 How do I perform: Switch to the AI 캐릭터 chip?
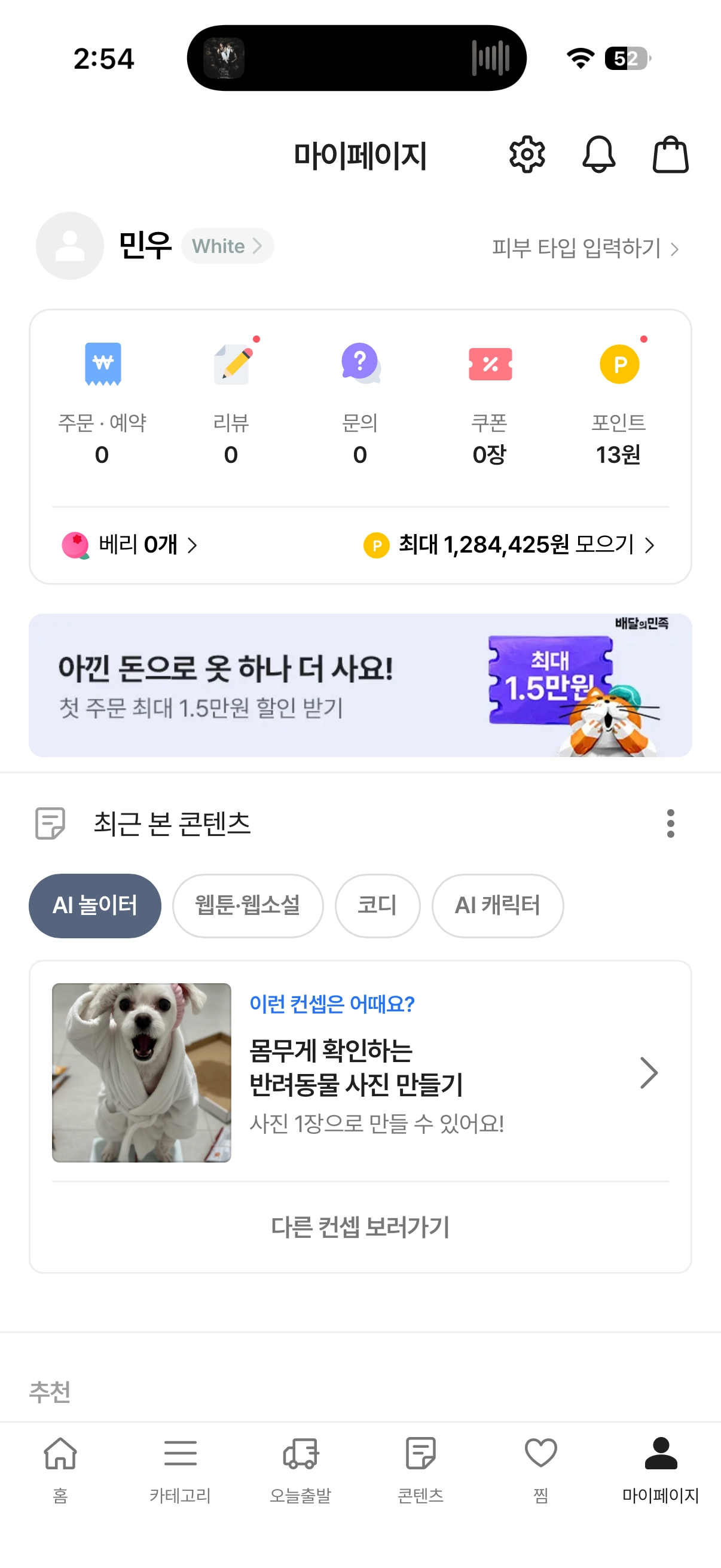point(497,906)
